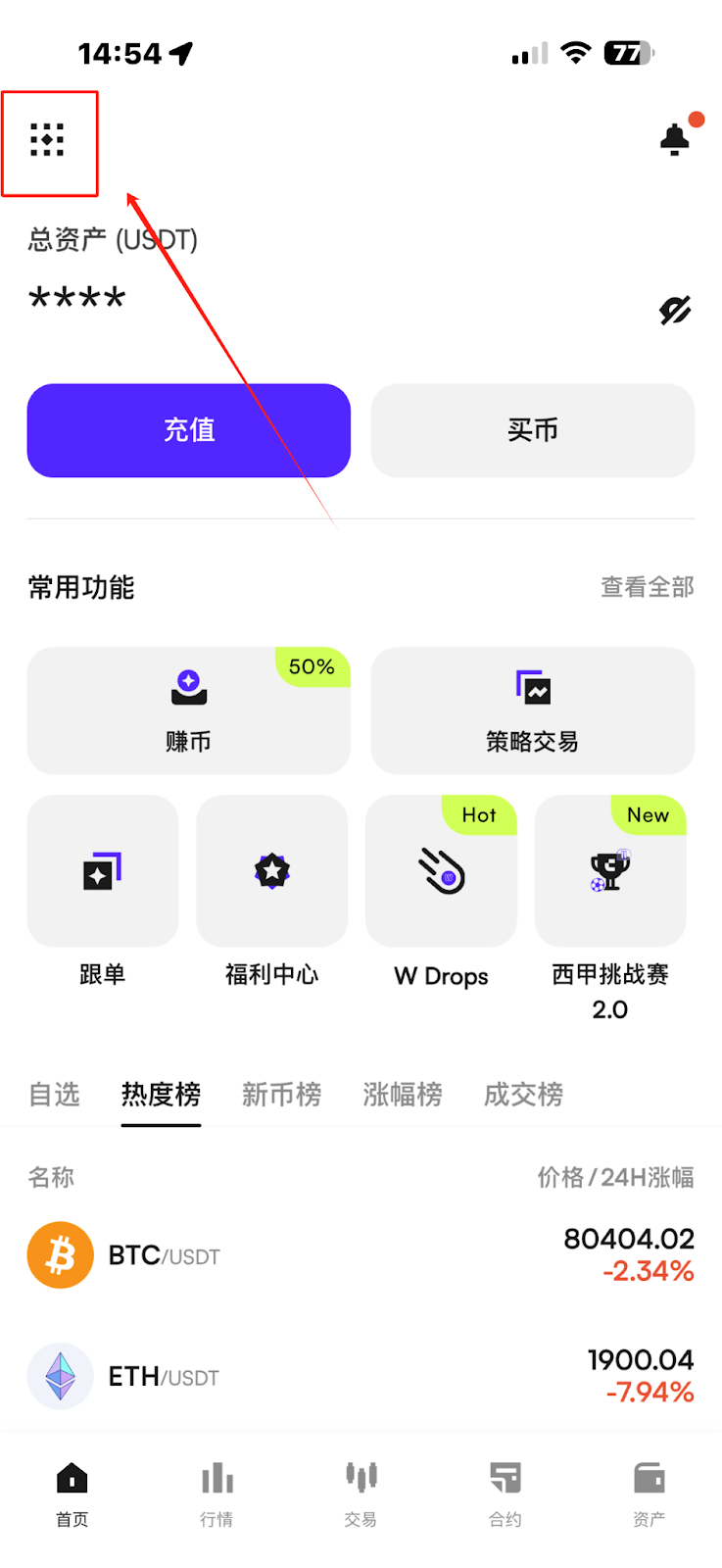Toggle total assets visibility eye icon
The width and height of the screenshot is (722, 1568).
point(675,311)
